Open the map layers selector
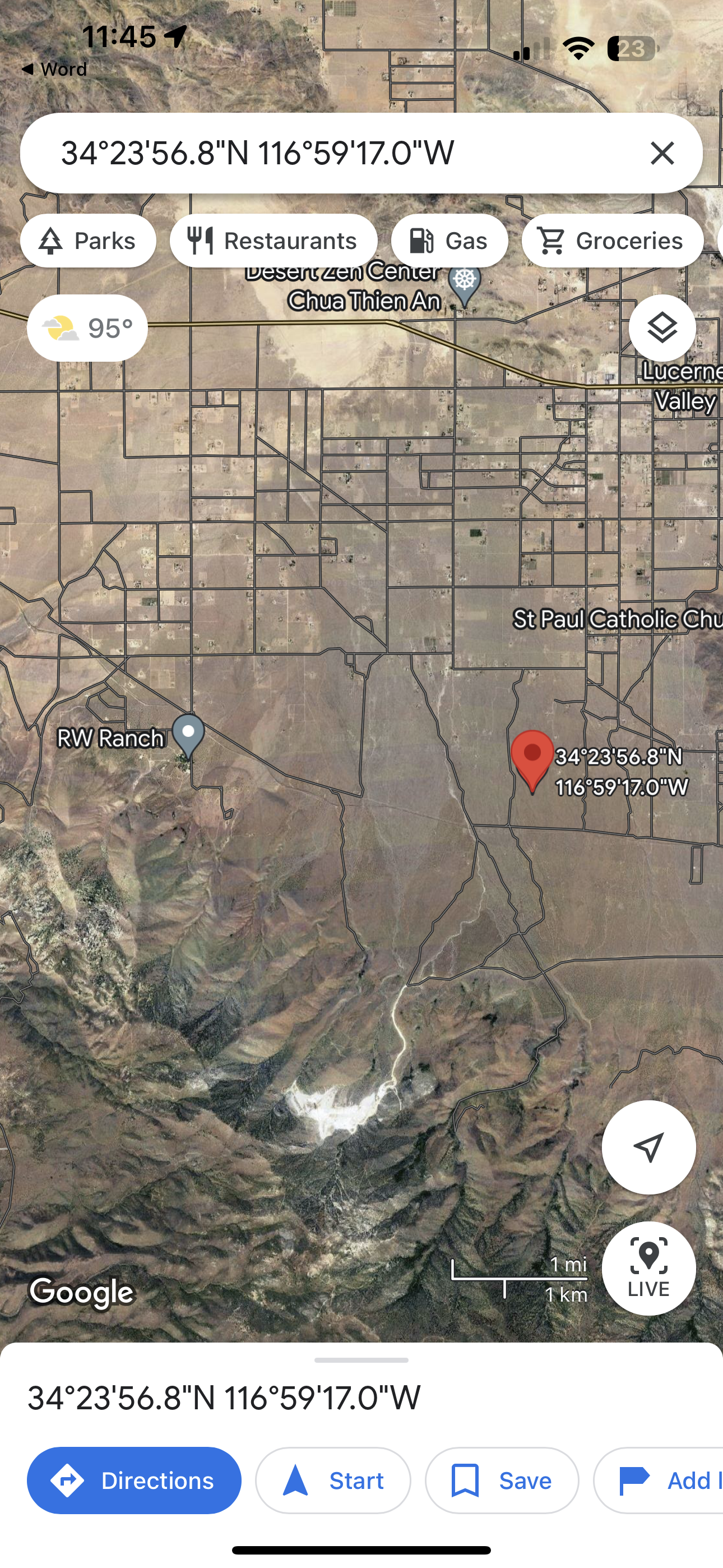This screenshot has height=1568, width=723. tap(661, 328)
